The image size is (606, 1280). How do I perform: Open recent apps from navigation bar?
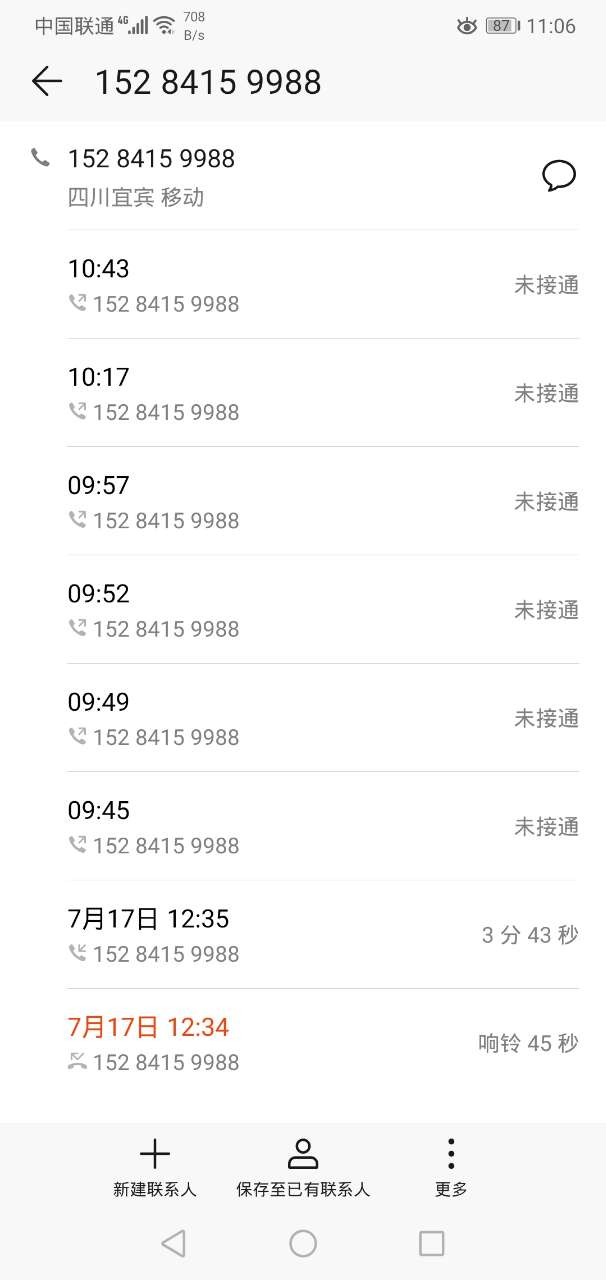tap(431, 1243)
